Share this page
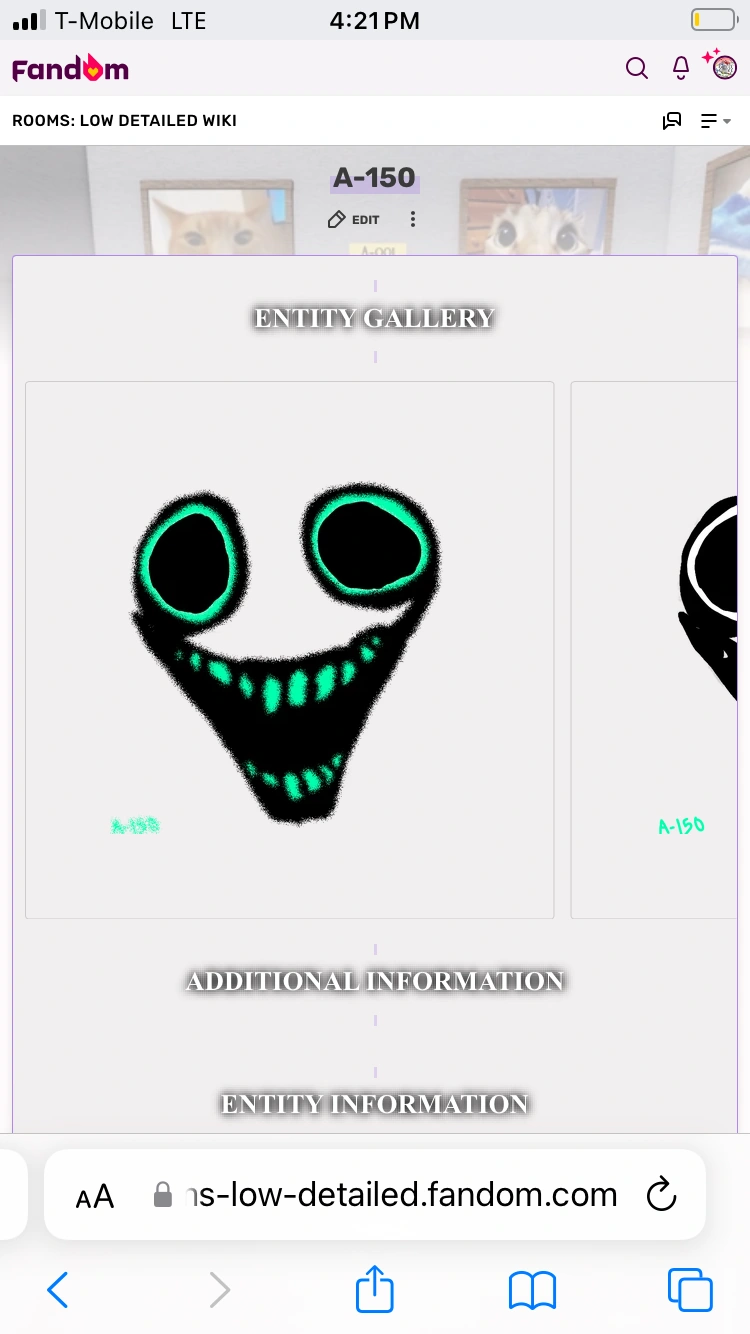 click(375, 1288)
